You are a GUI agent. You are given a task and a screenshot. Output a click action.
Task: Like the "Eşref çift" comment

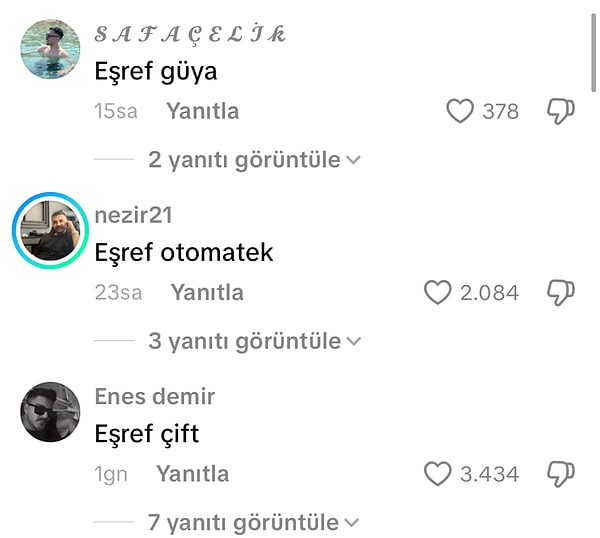coord(438,473)
